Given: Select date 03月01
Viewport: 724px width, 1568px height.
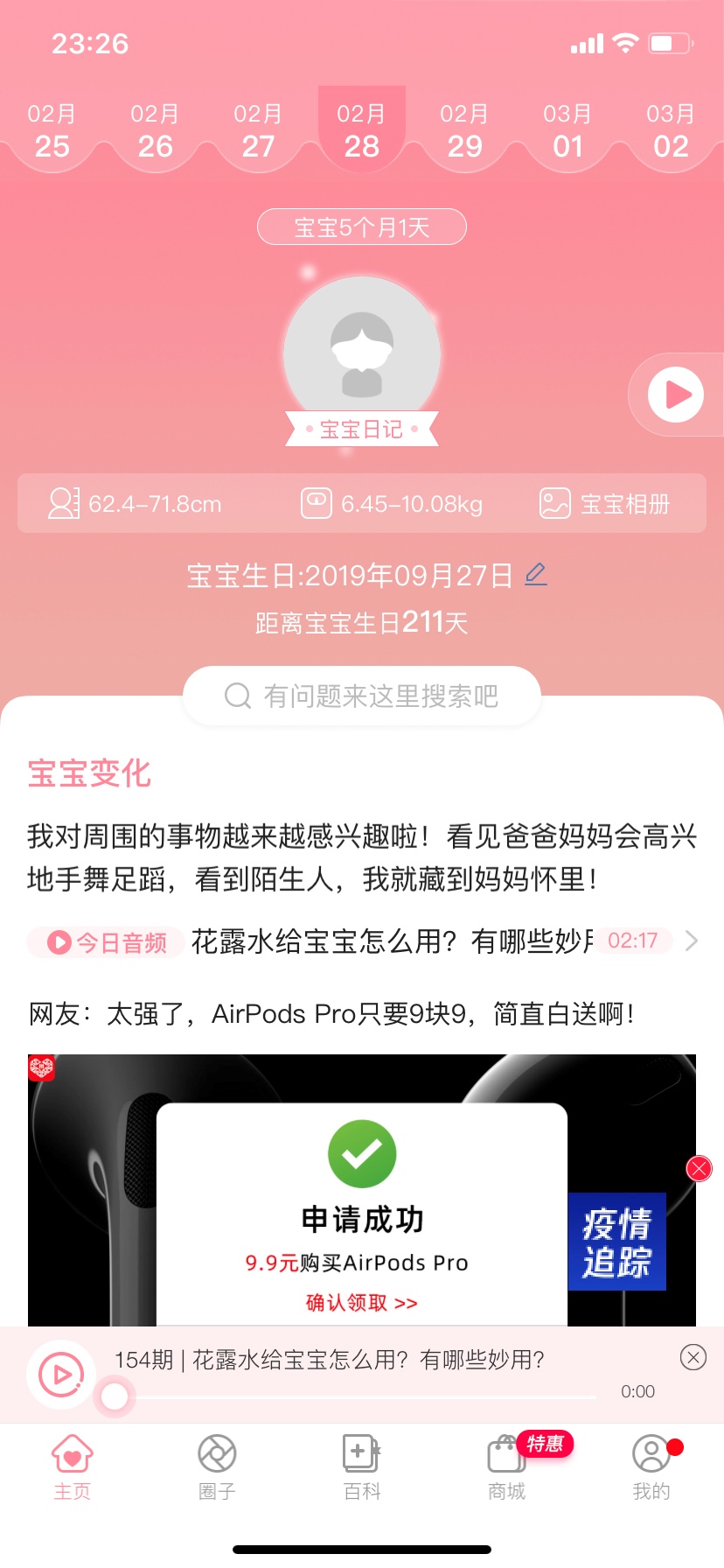Looking at the screenshot, I should tap(567, 131).
